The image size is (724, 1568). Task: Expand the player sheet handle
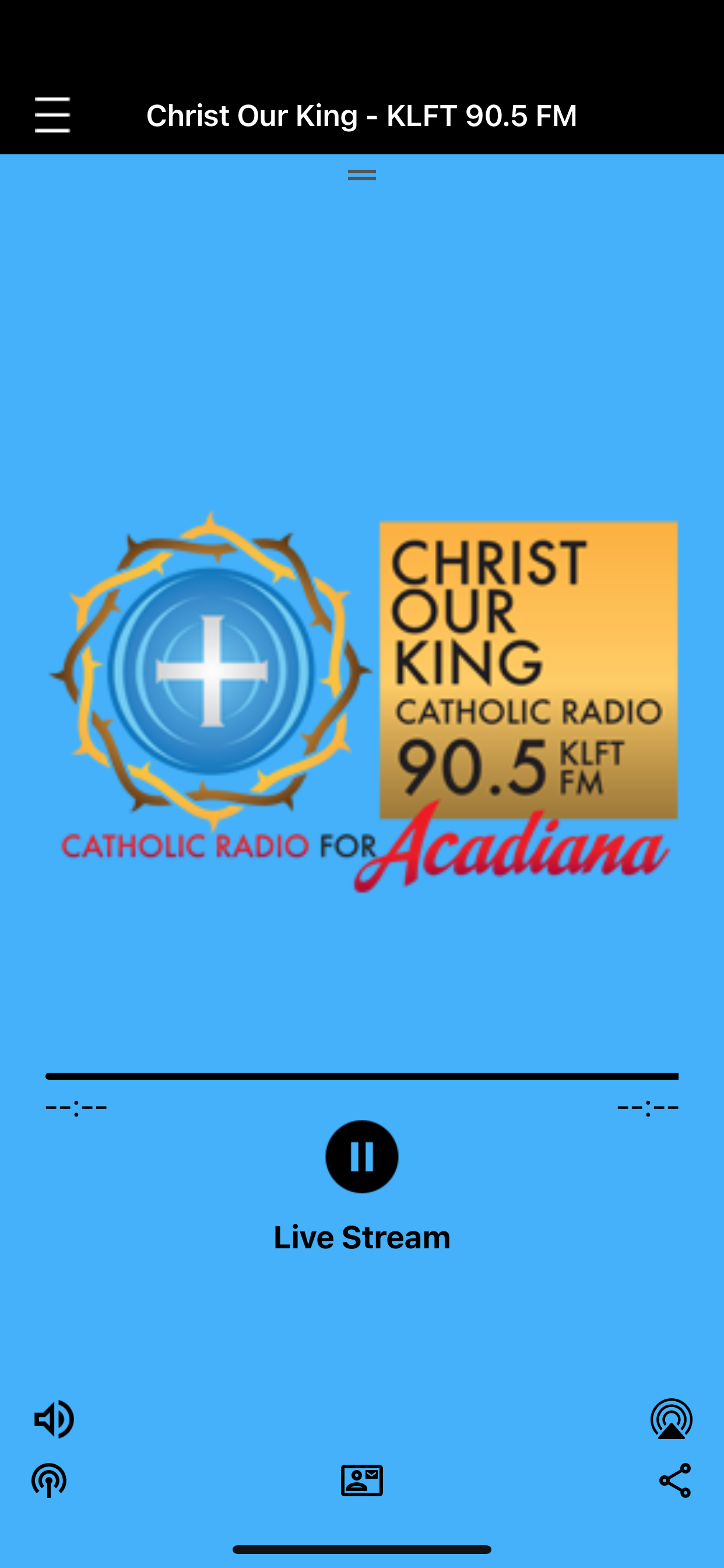(x=362, y=176)
